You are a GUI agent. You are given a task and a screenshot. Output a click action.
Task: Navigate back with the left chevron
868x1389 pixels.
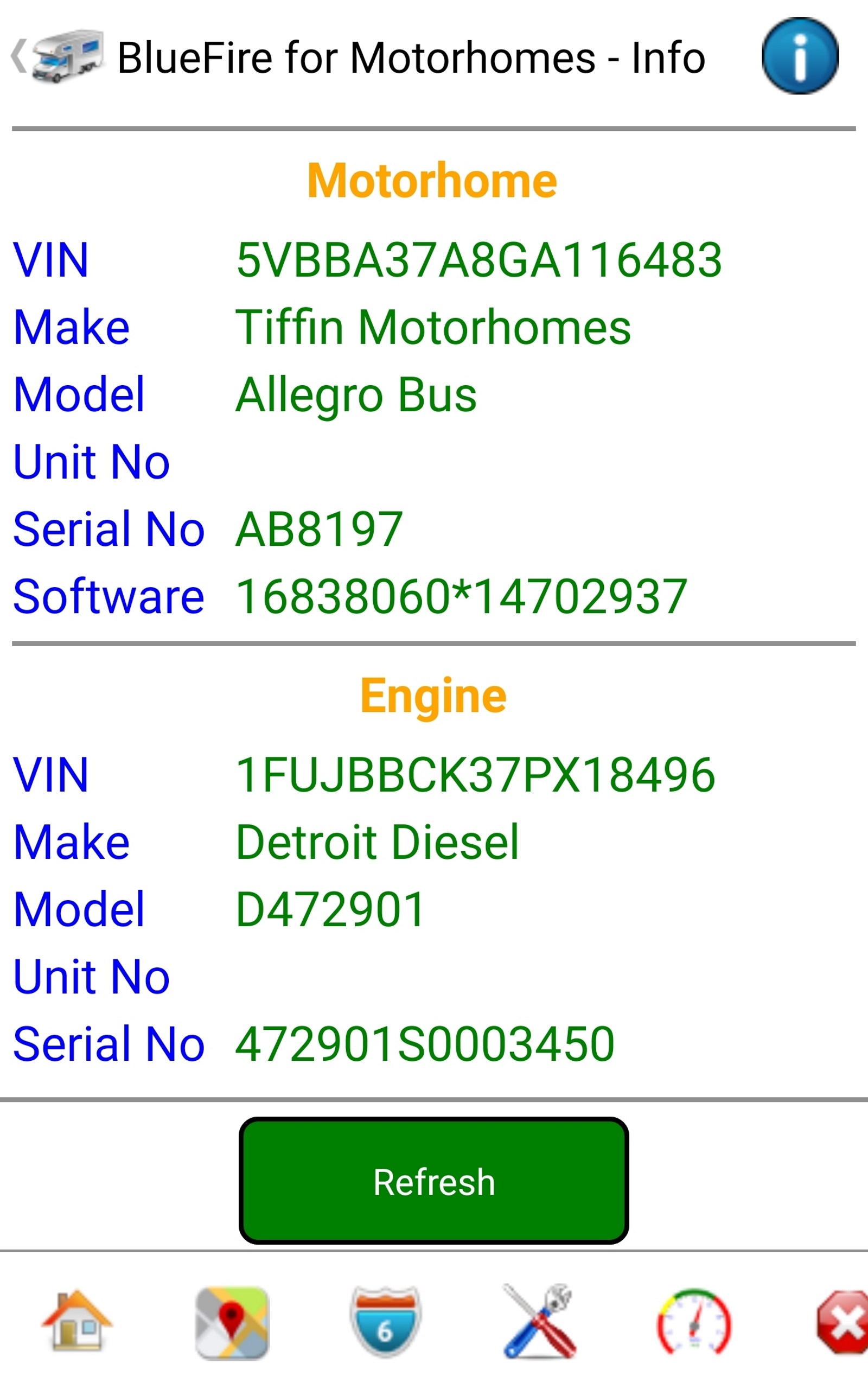pyautogui.click(x=19, y=56)
